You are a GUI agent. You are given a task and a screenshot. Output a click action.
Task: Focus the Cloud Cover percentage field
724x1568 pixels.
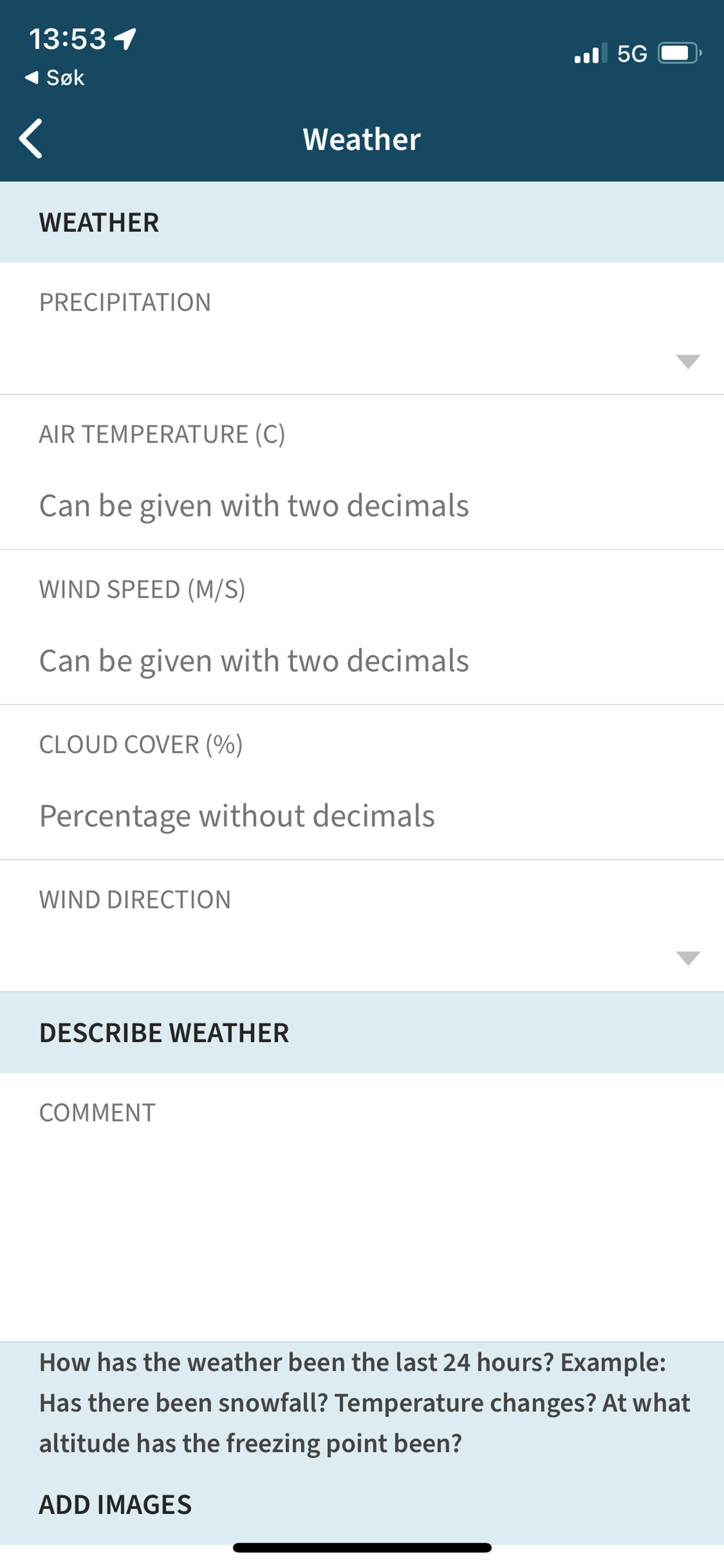(362, 816)
